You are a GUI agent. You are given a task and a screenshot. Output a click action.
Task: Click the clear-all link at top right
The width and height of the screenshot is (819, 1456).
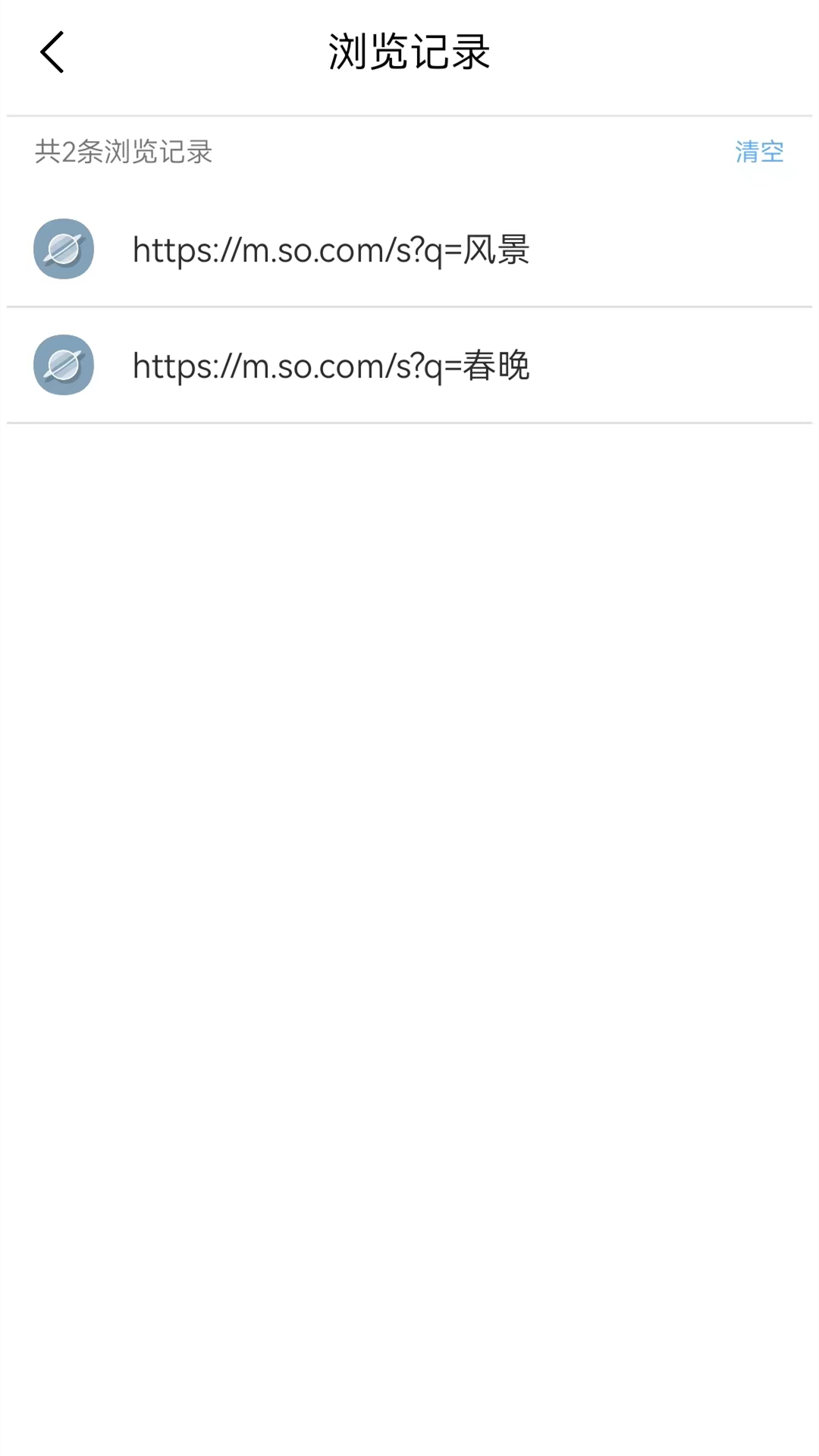click(x=759, y=152)
